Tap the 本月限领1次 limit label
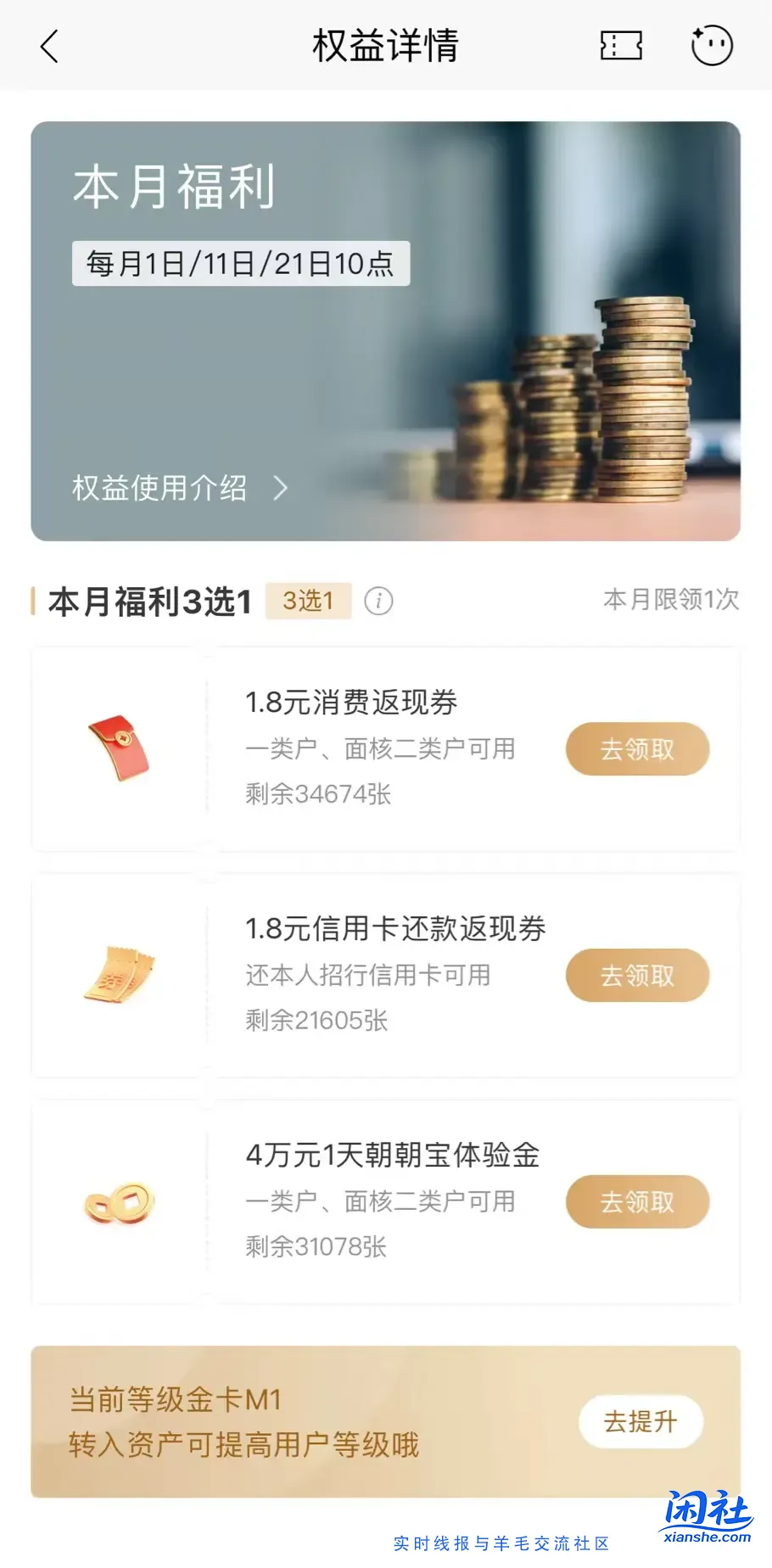 coord(670,600)
